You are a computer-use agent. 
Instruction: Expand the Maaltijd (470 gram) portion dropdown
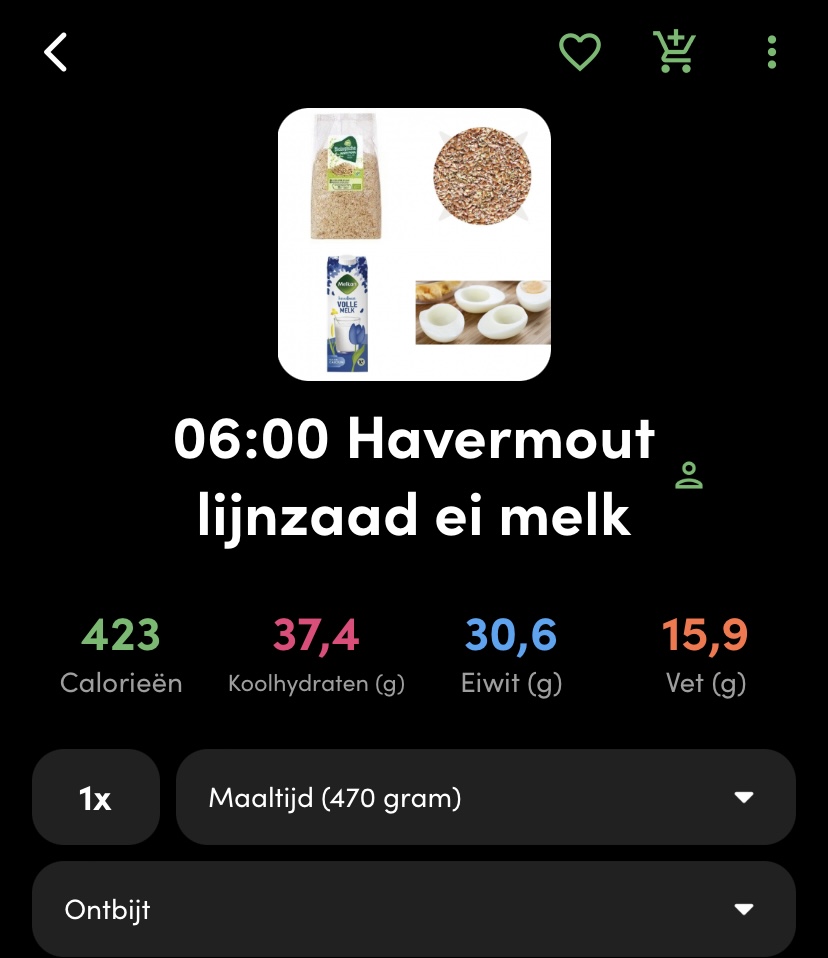(486, 798)
